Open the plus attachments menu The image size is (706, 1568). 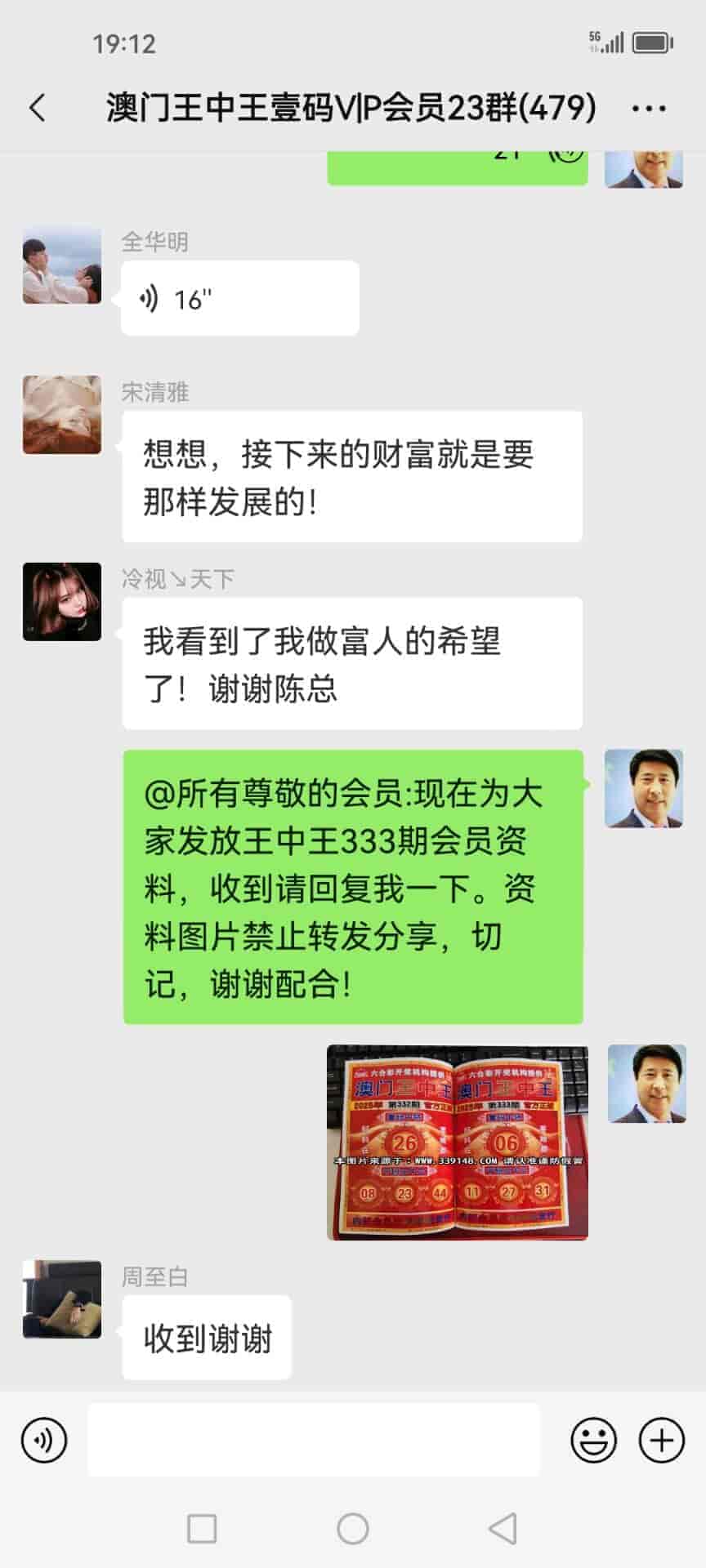661,1440
